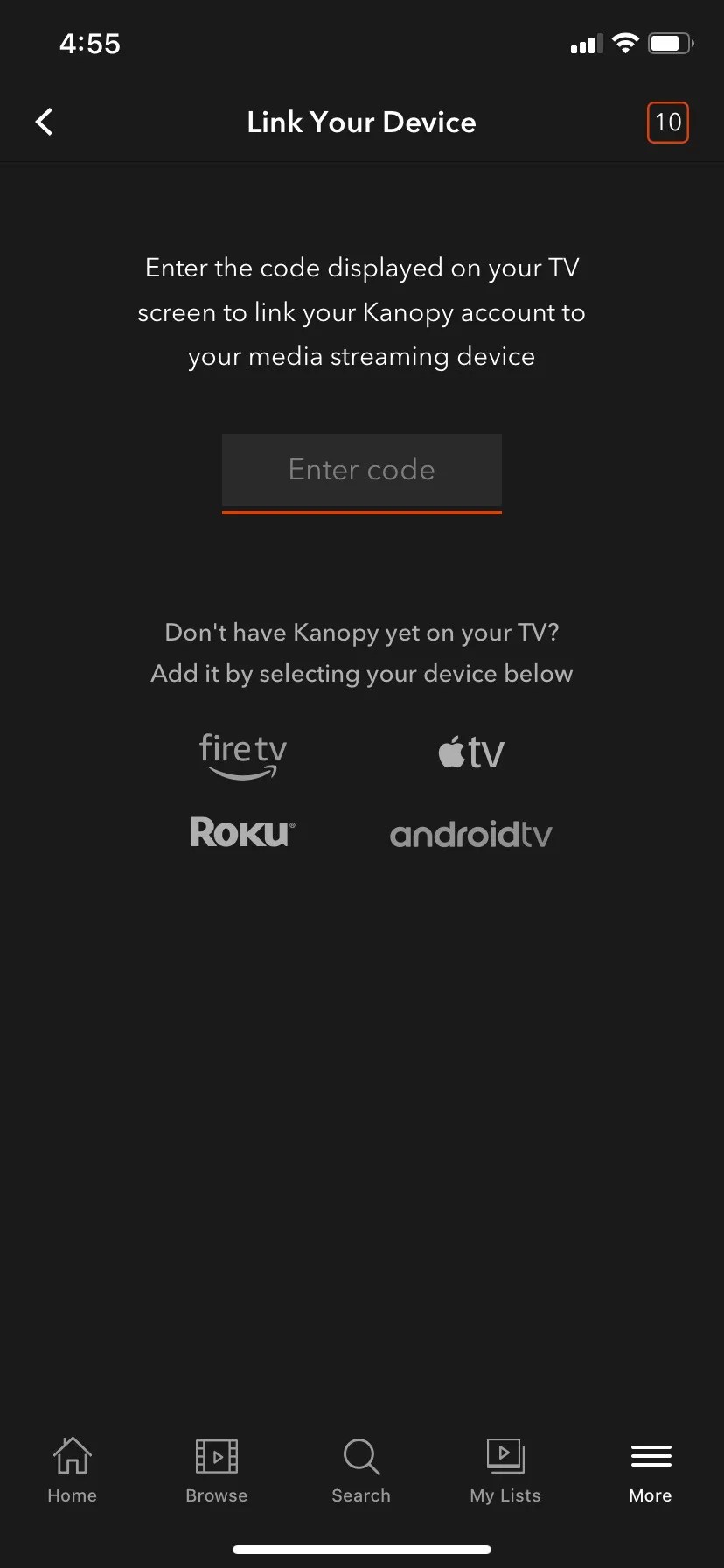Check remaining credits via the 10 badge
Viewport: 724px width, 1568px height.
pos(667,122)
